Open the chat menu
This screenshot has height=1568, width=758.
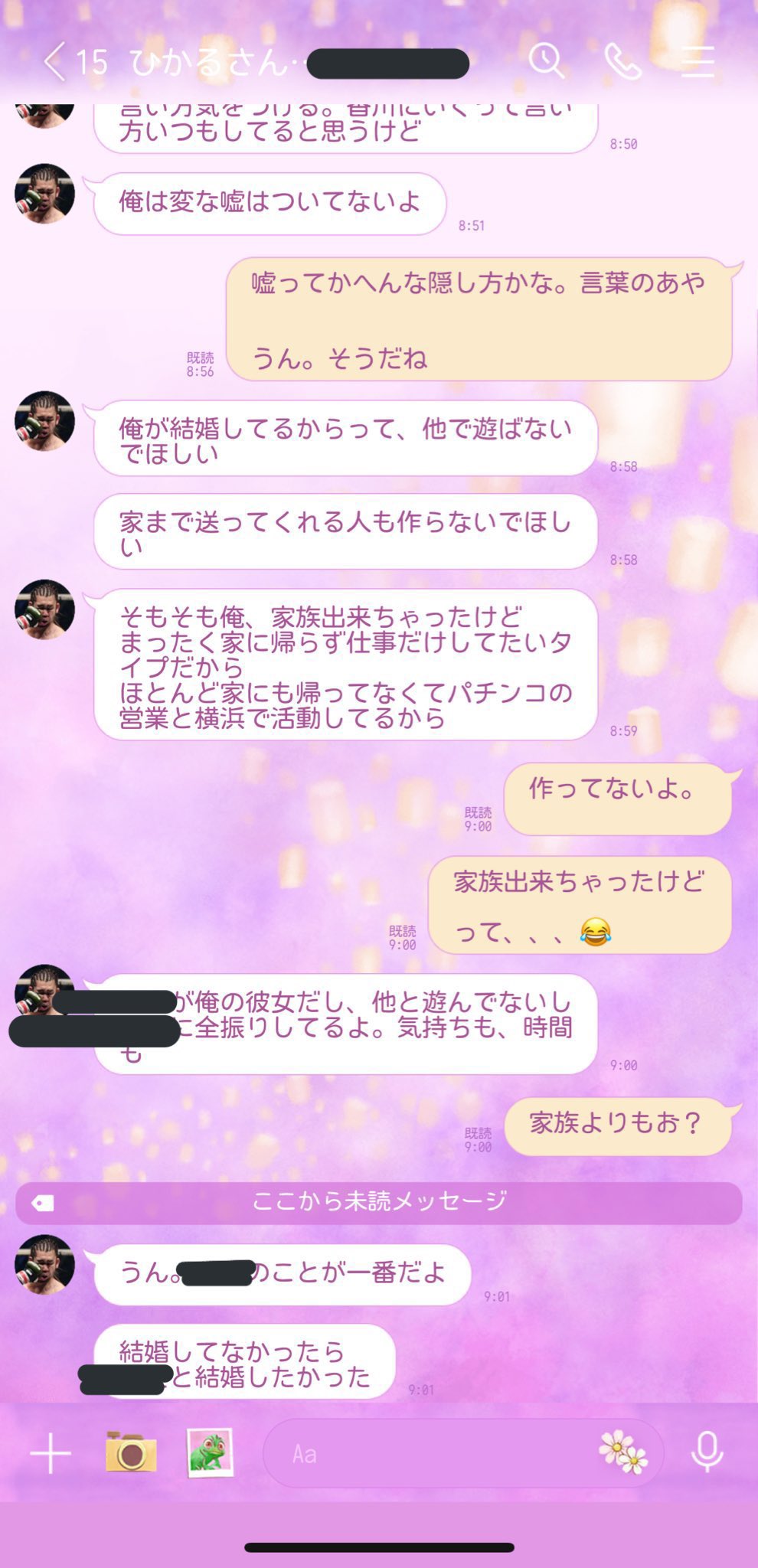click(698, 61)
